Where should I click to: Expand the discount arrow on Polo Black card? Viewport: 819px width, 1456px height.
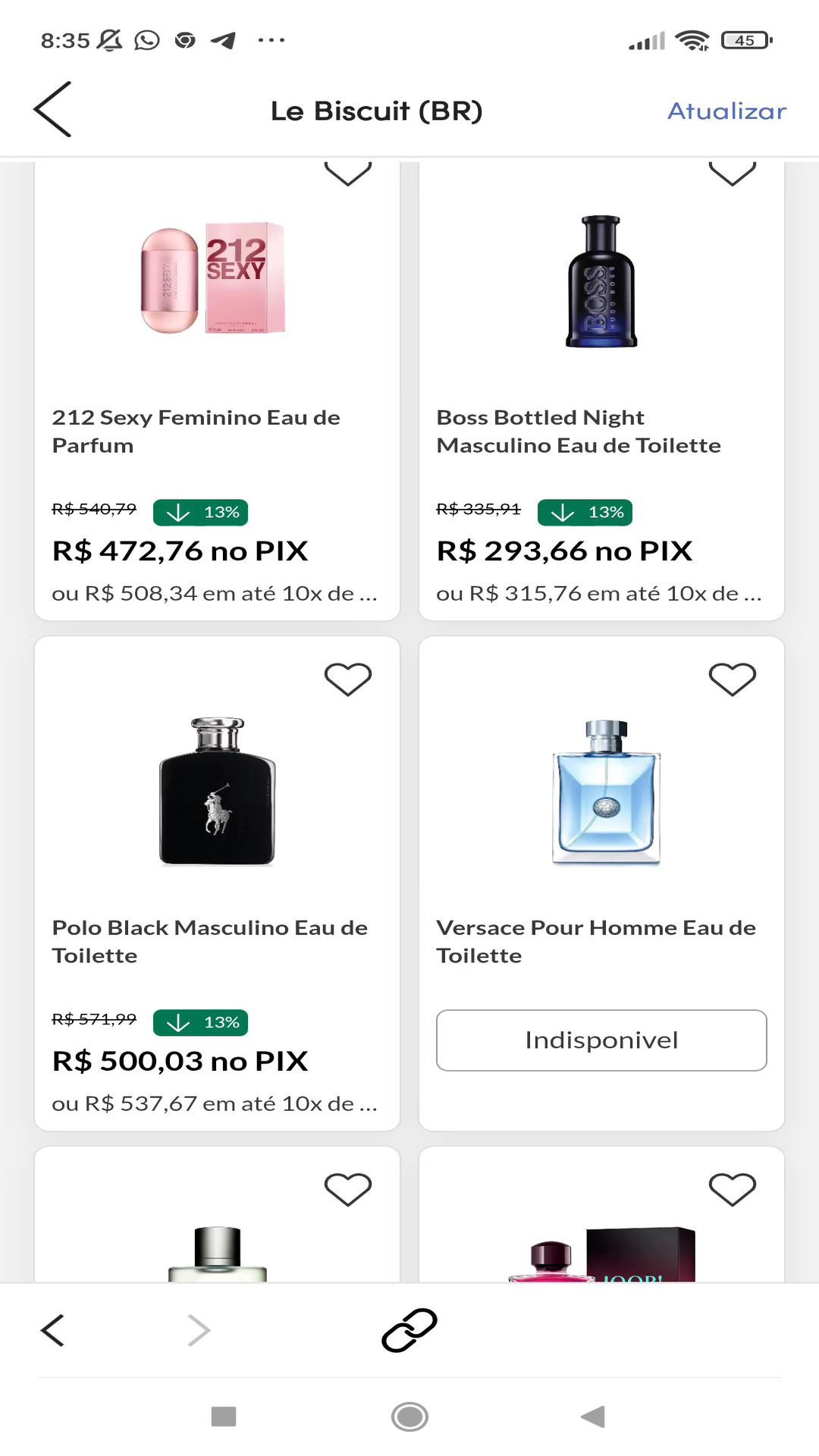180,1022
